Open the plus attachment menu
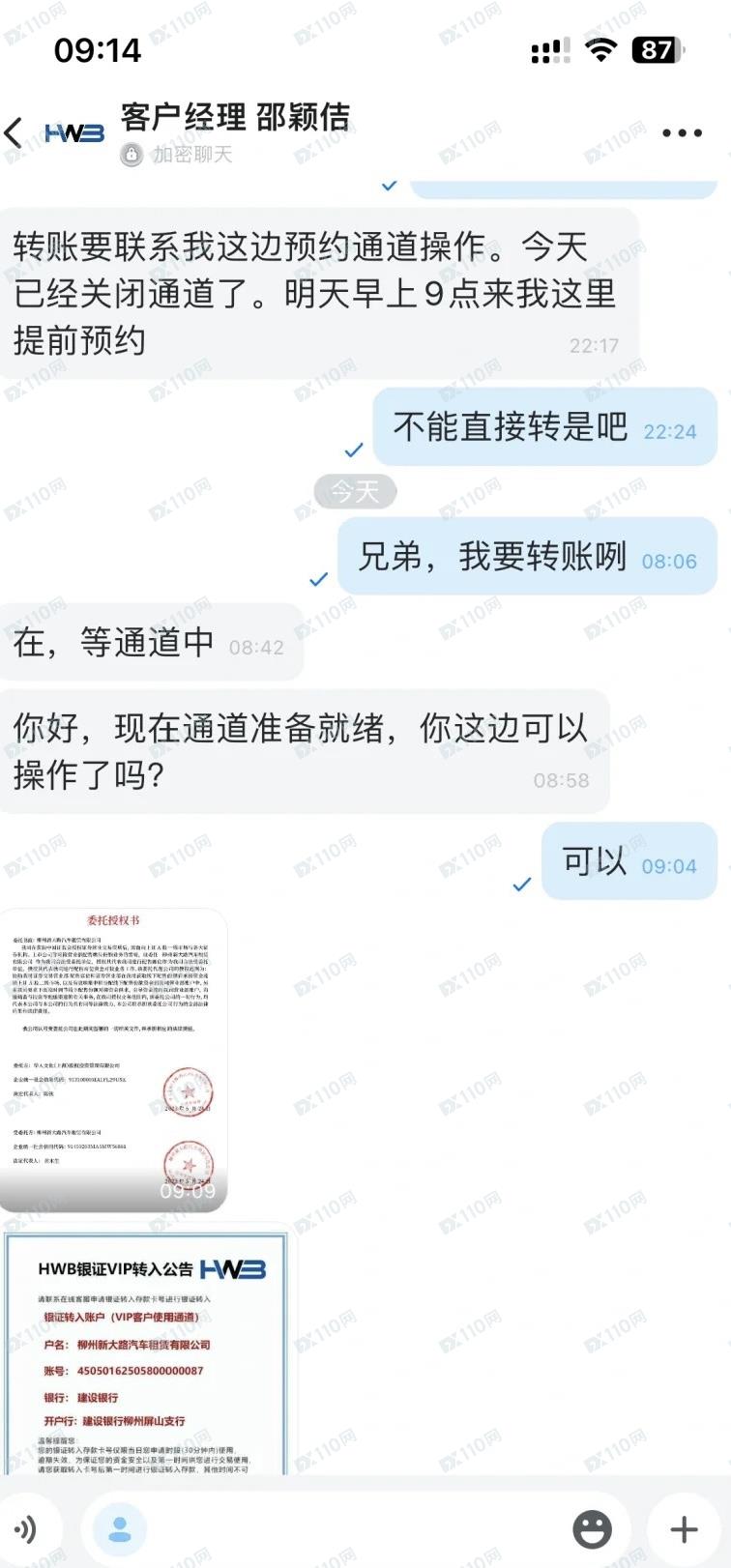The width and height of the screenshot is (731, 1568). (684, 1529)
